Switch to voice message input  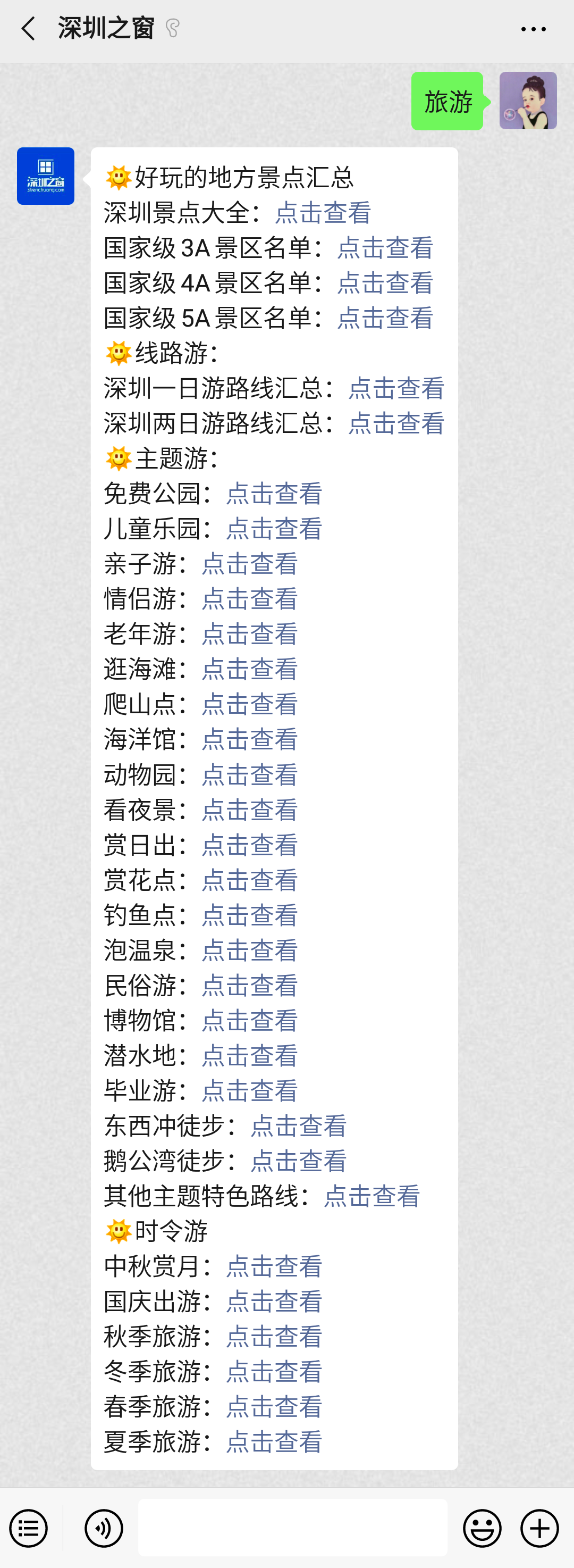tap(104, 1529)
